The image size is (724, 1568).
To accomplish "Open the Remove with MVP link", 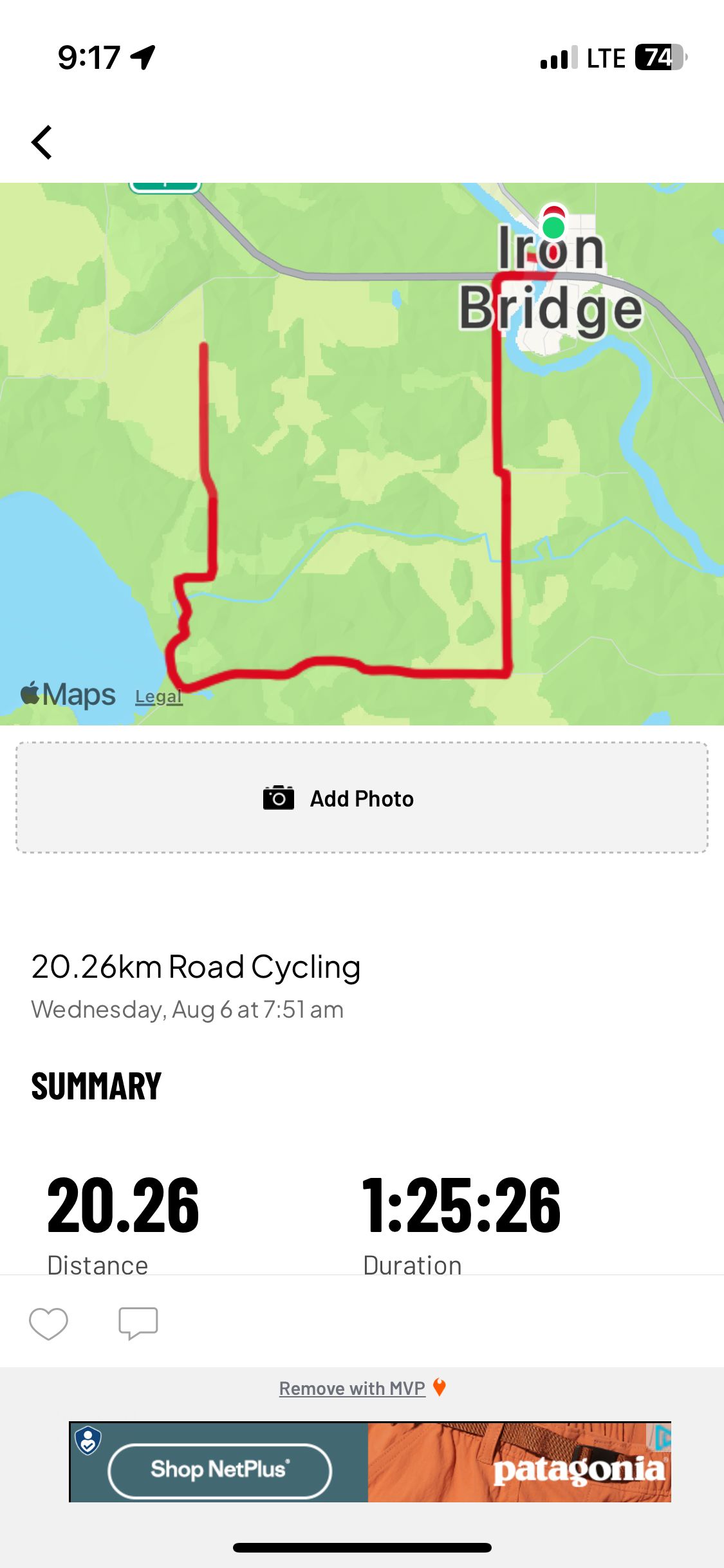I will pyautogui.click(x=352, y=1388).
